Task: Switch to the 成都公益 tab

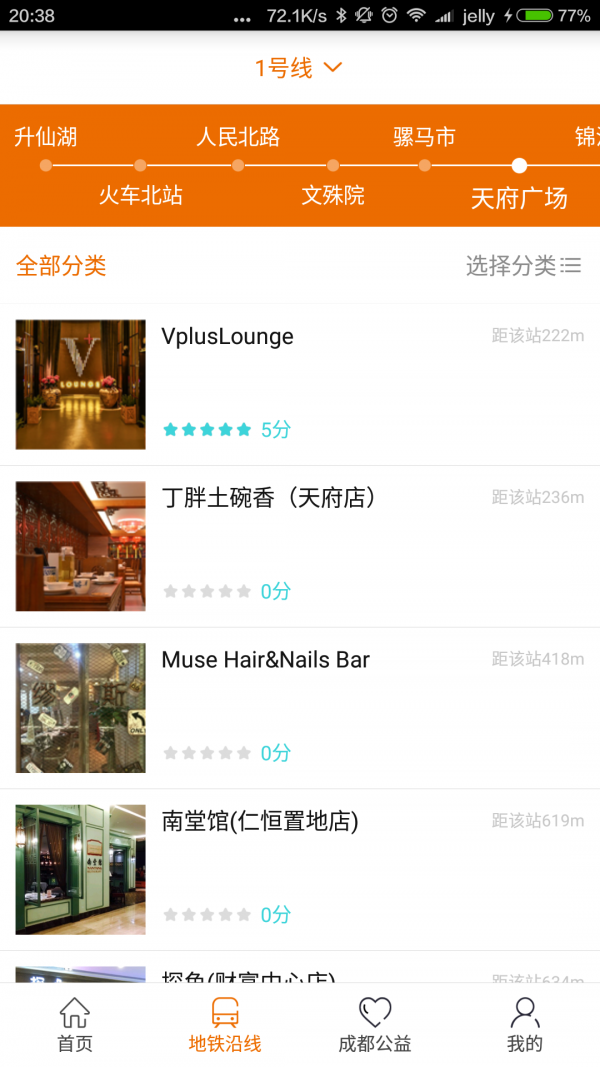Action: coord(375,1025)
